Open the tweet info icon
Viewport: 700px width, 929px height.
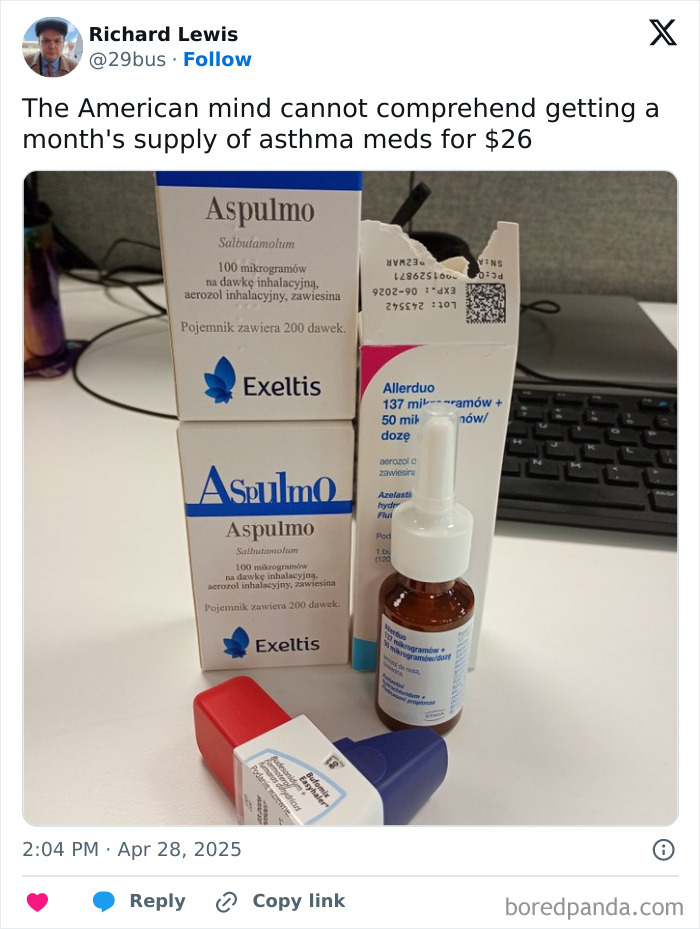[663, 850]
